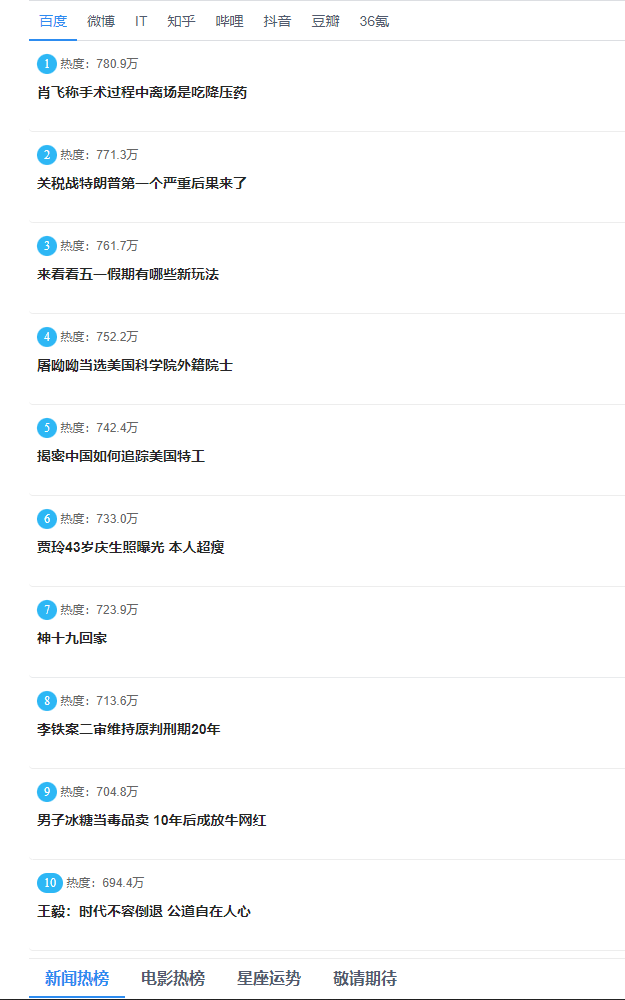Open 王毅：时代不容倒退 headline

tap(144, 912)
